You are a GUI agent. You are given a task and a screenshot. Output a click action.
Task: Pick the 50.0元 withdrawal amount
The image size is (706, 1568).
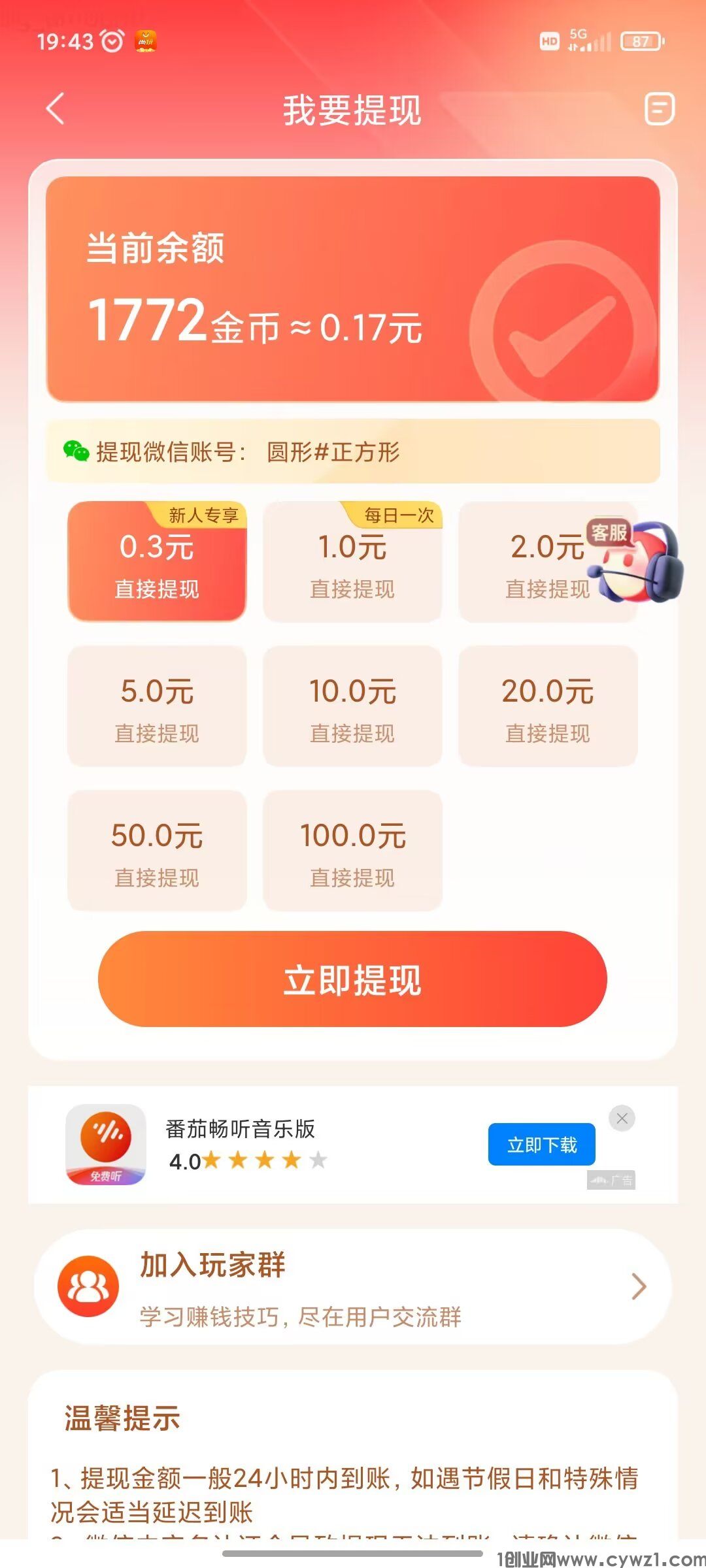pos(157,851)
